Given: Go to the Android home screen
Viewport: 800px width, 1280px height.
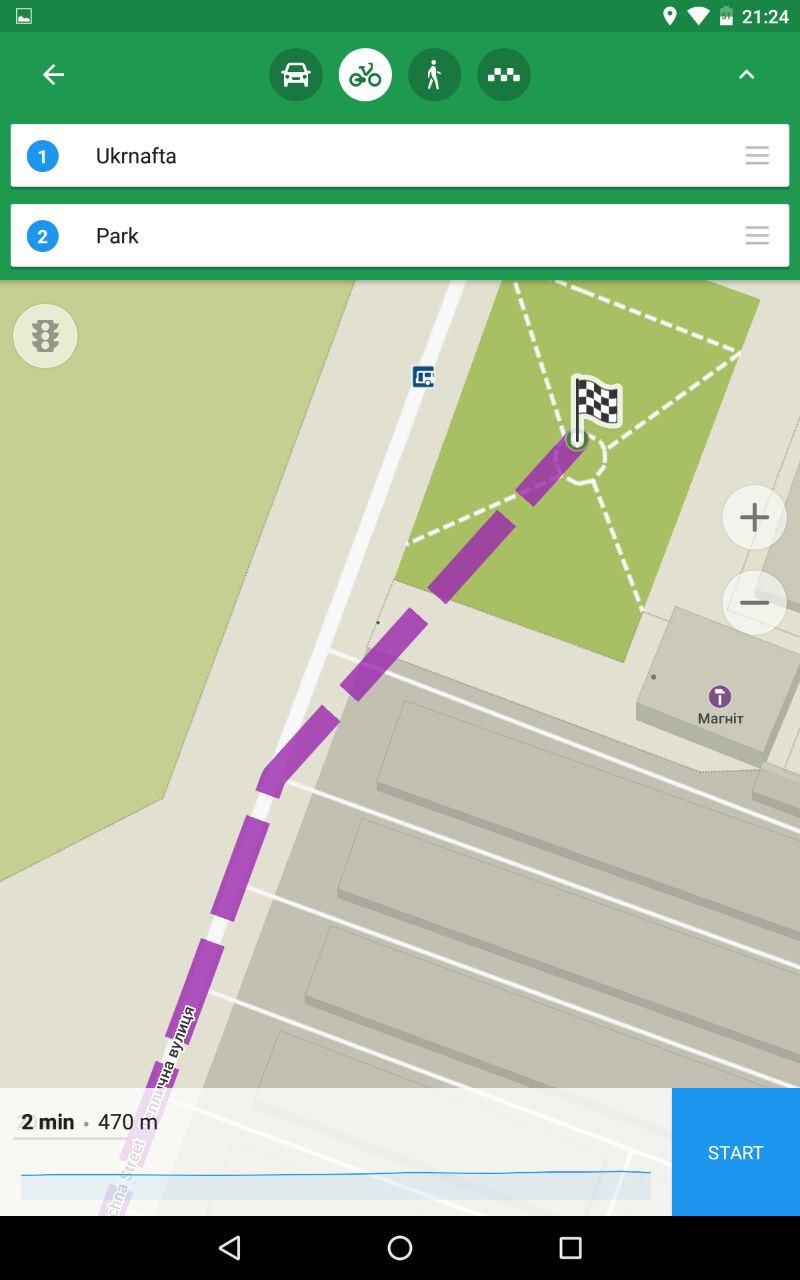Looking at the screenshot, I should pos(400,1247).
